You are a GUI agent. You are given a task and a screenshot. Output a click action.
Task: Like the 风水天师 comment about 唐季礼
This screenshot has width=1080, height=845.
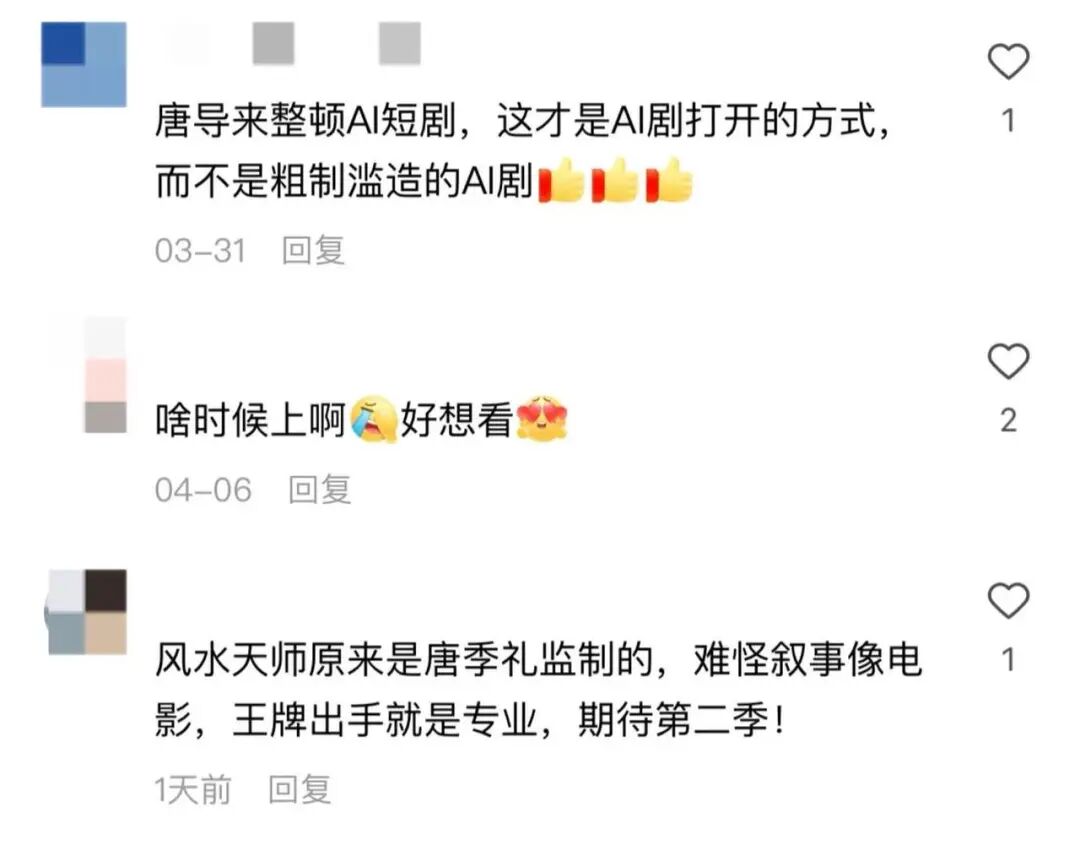tap(1008, 601)
